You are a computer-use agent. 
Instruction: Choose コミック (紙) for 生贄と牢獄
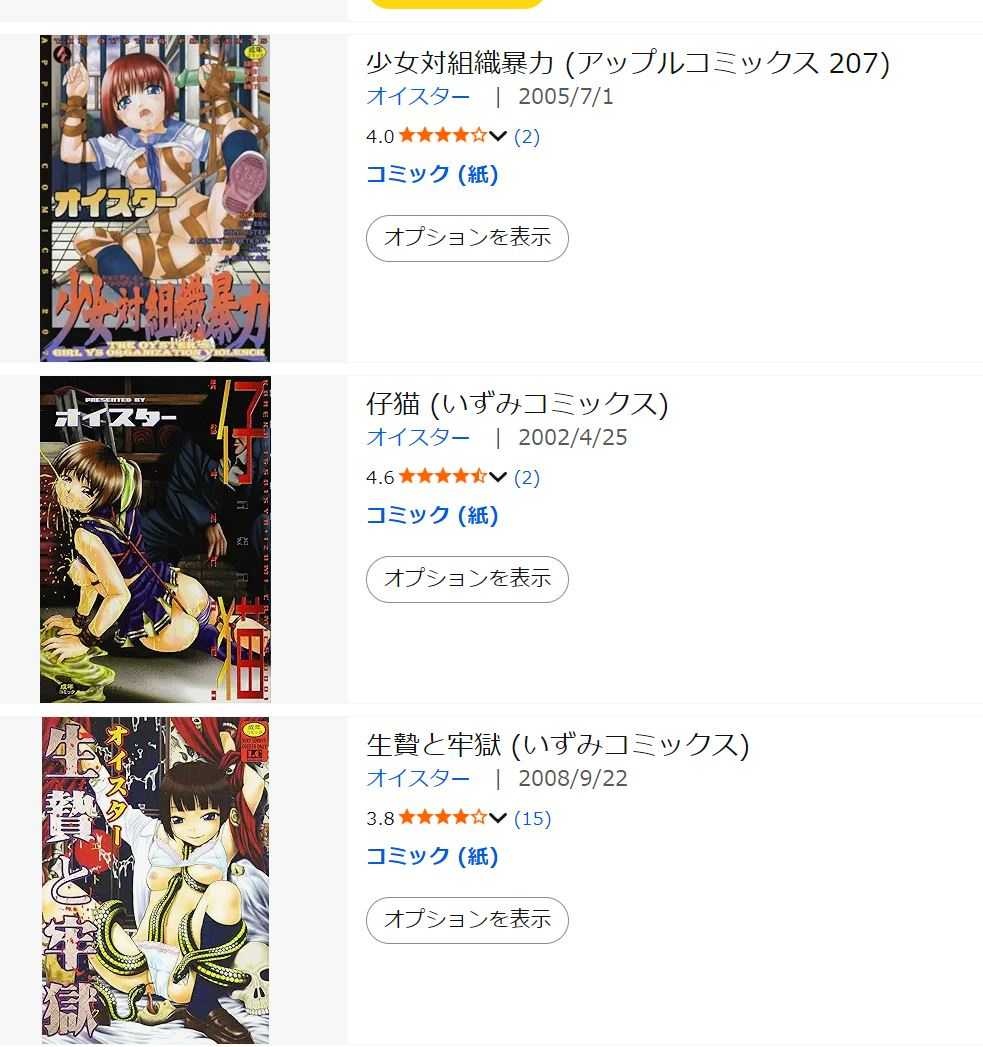[432, 856]
